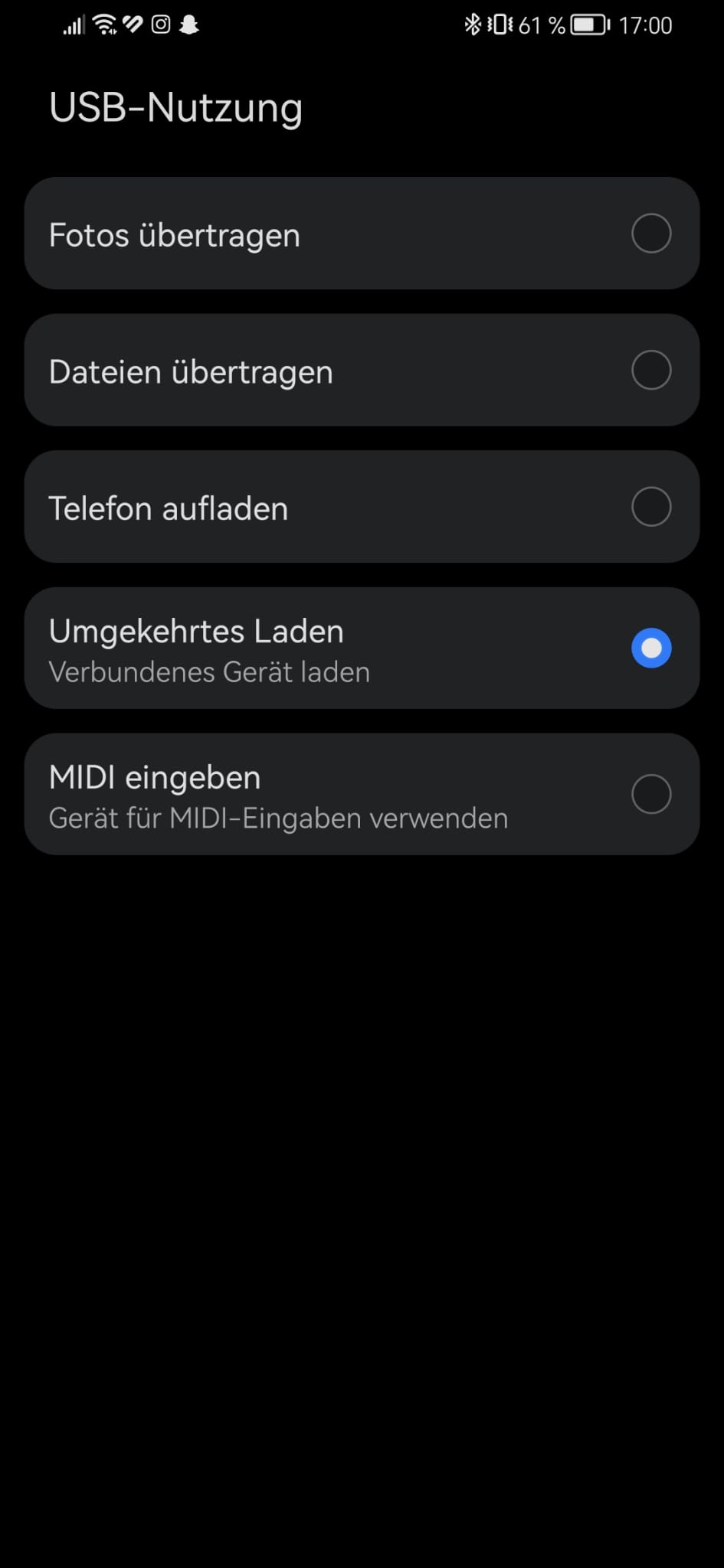Select the Fotos übertragen option
Image resolution: width=724 pixels, height=1568 pixels.
point(650,234)
